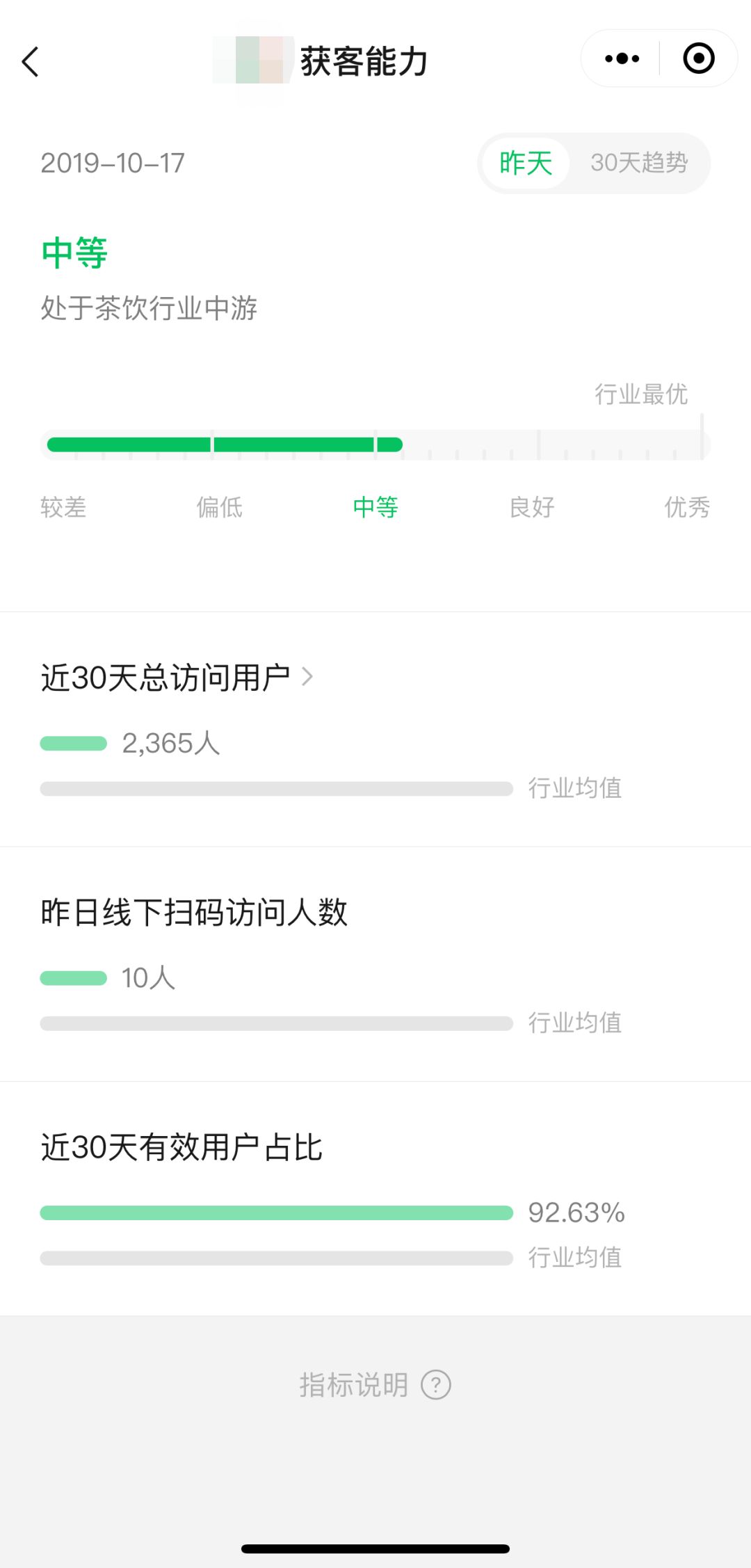751x1568 pixels.
Task: Switch to the 30天趋势 tab
Action: pyautogui.click(x=639, y=163)
